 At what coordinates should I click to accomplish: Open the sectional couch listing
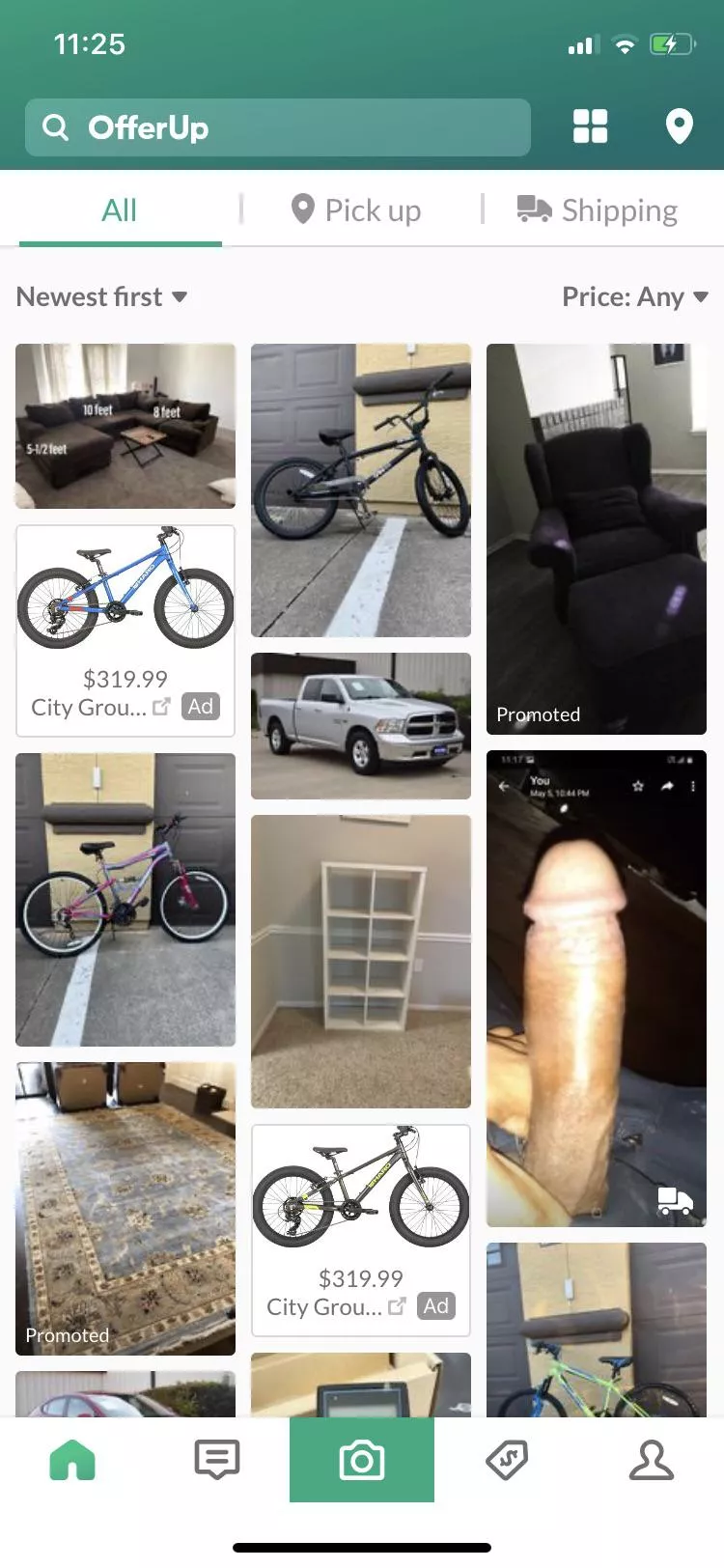pos(125,426)
